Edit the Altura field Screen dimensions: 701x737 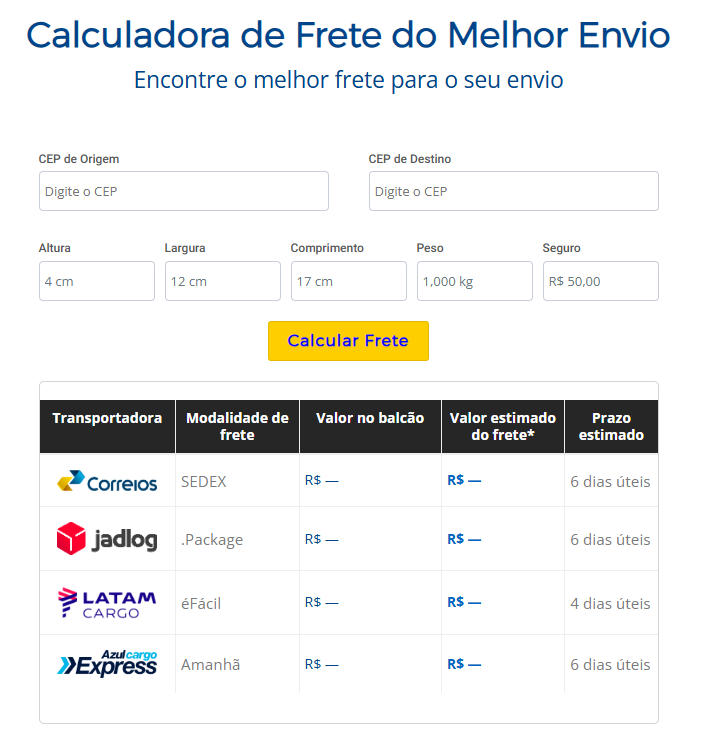96,281
